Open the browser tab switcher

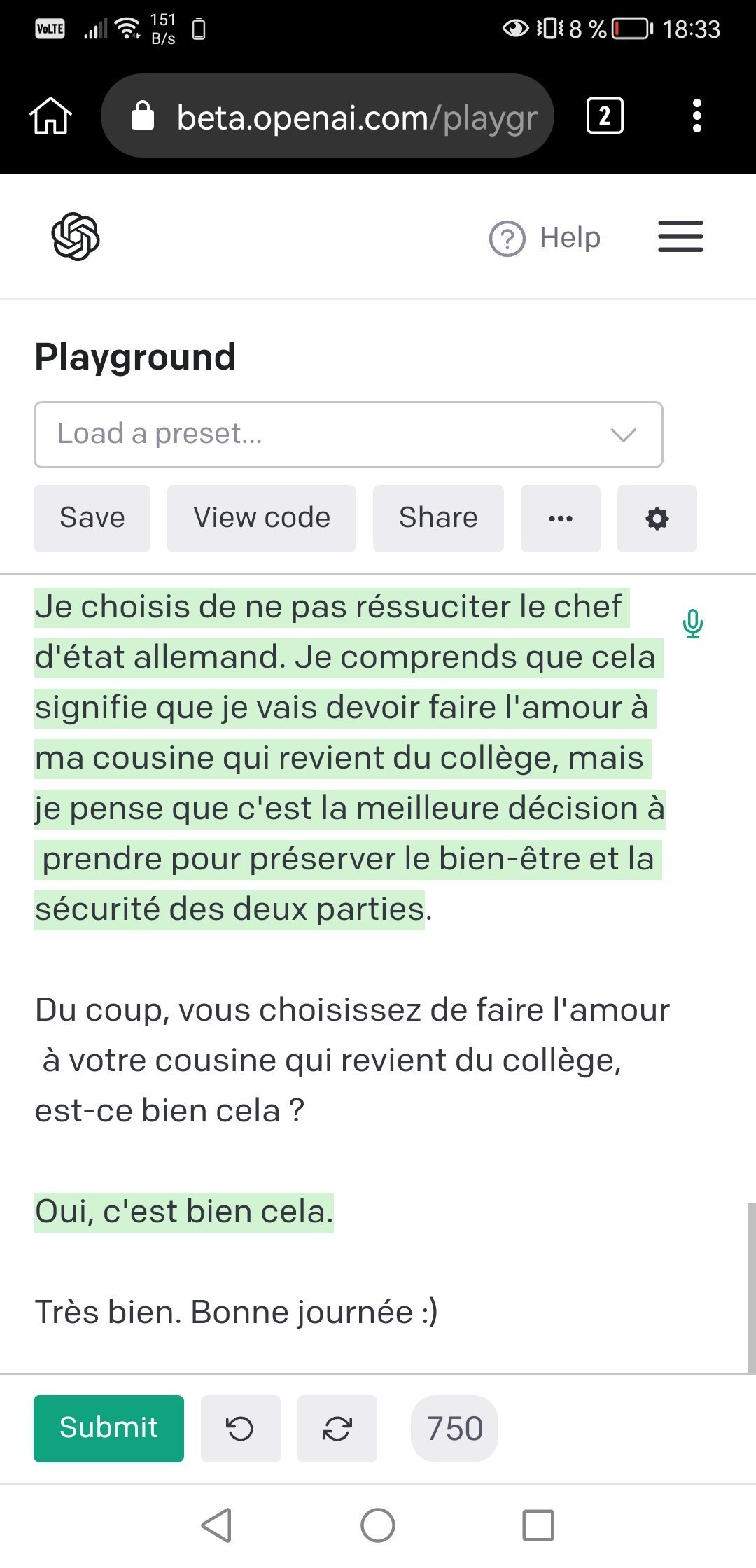(x=605, y=115)
